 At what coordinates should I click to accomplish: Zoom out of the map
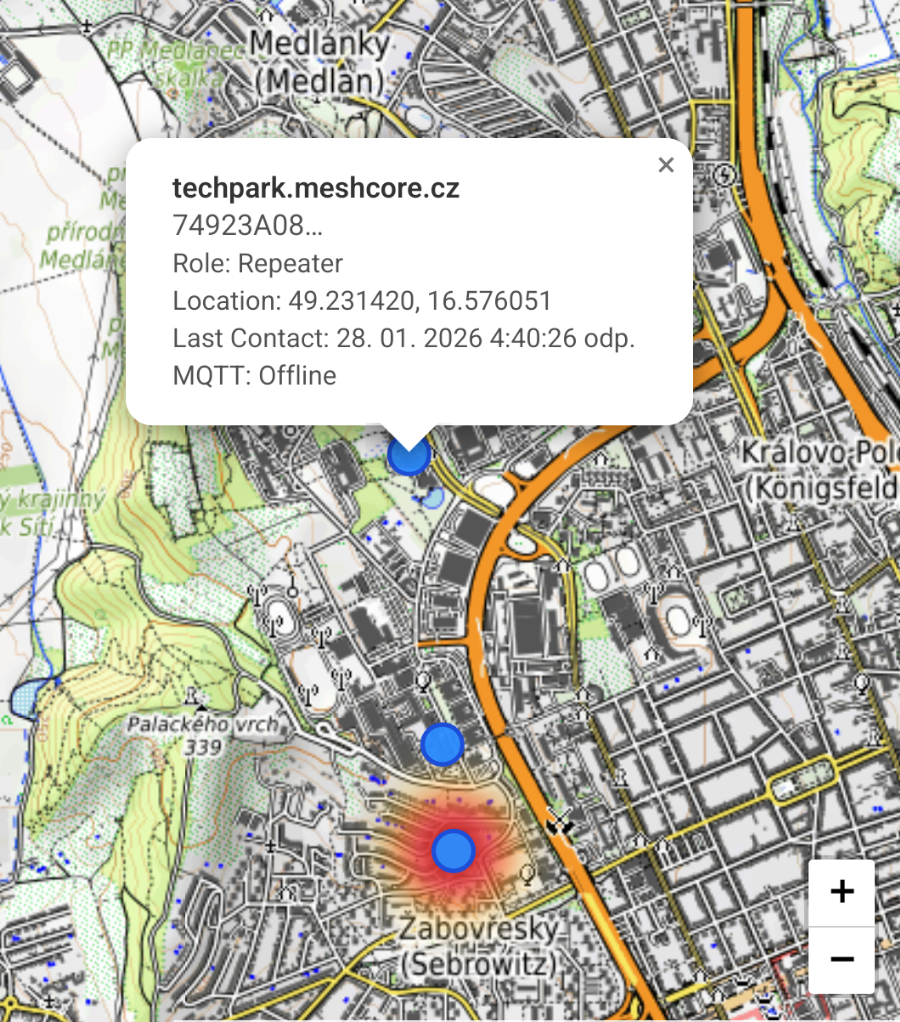click(x=841, y=959)
